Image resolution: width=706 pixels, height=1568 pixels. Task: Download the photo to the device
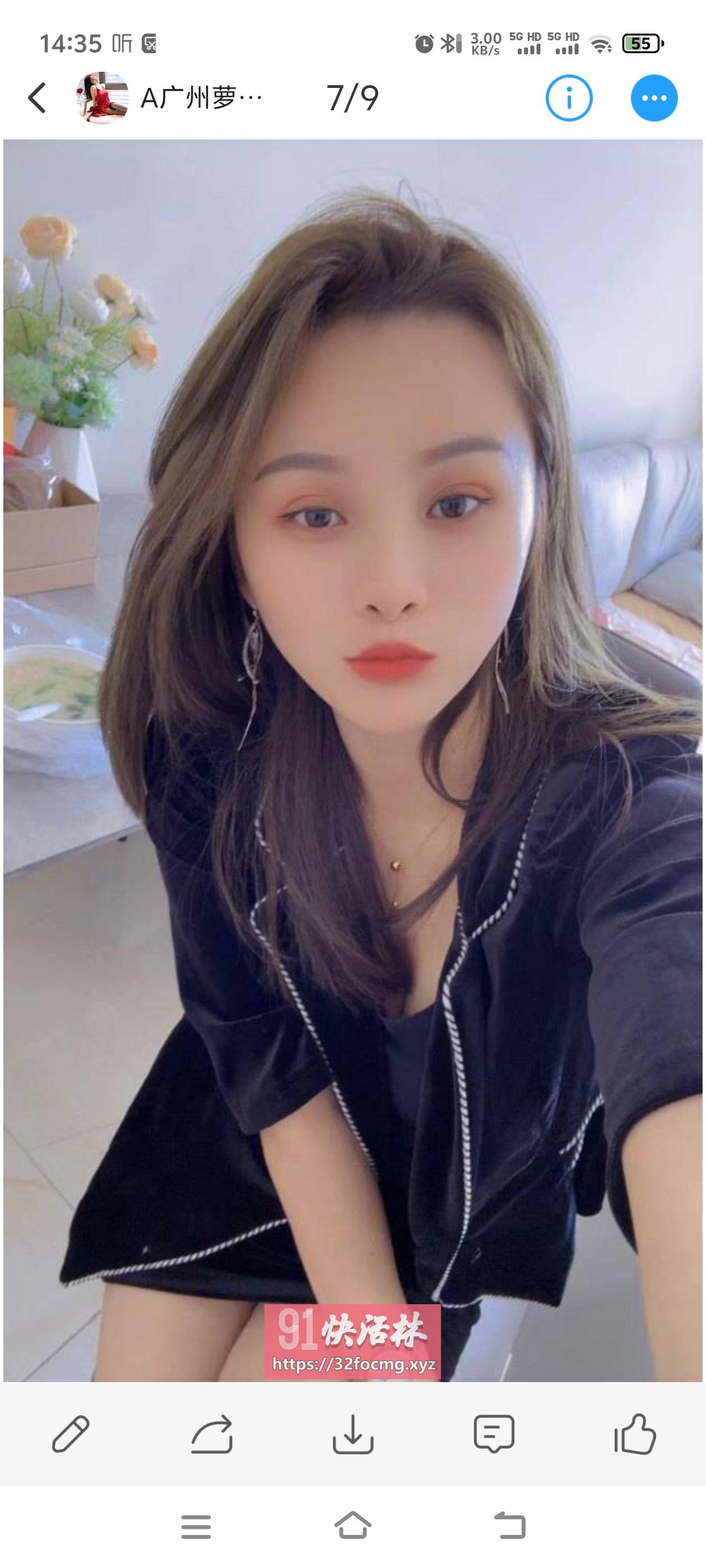352,1434
